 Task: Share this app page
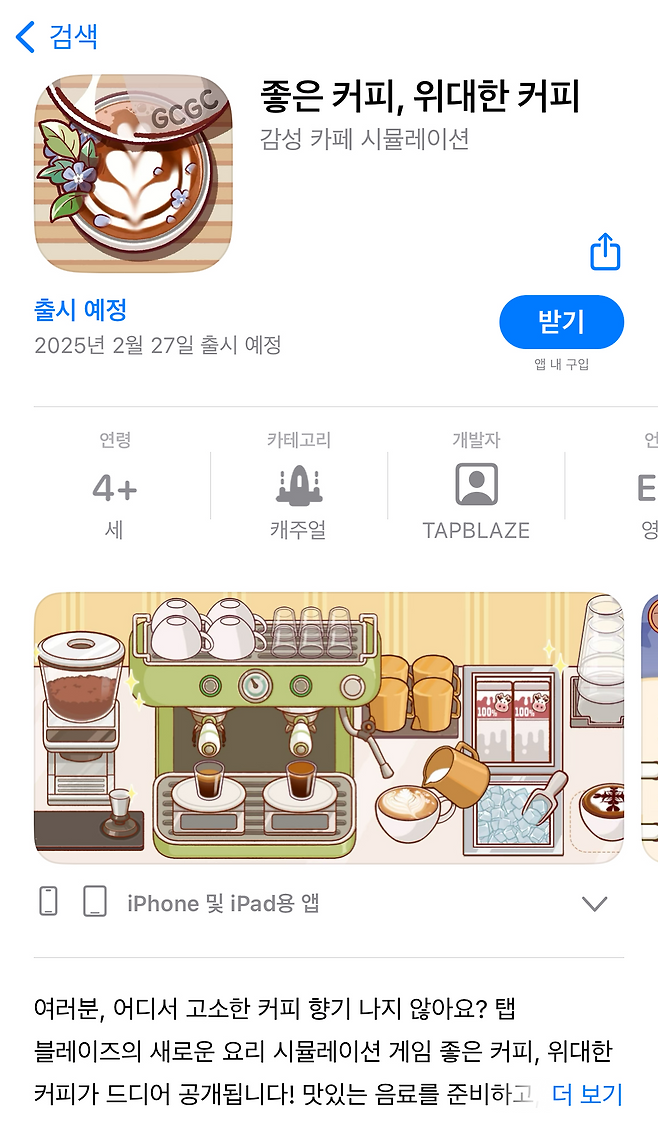tap(605, 252)
